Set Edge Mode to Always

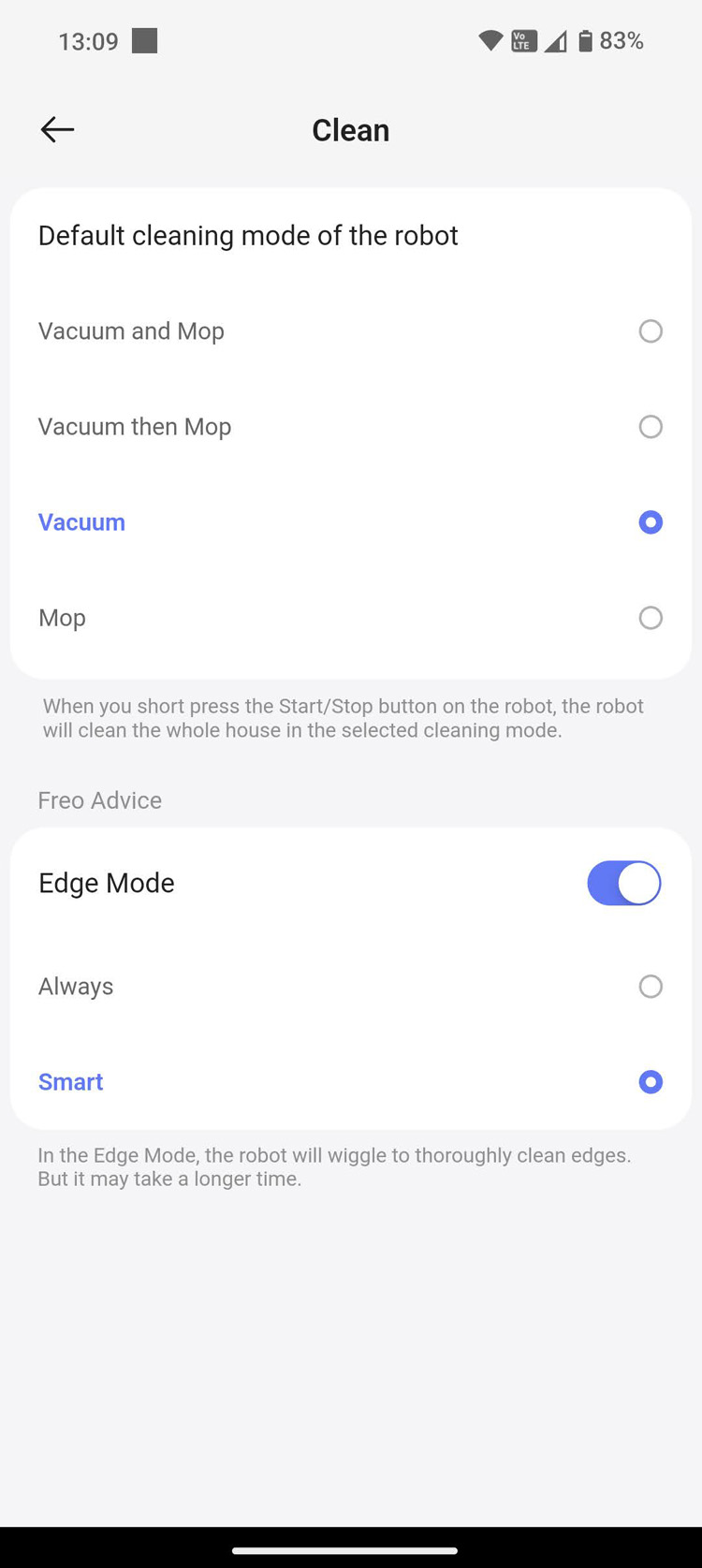[x=351, y=987]
